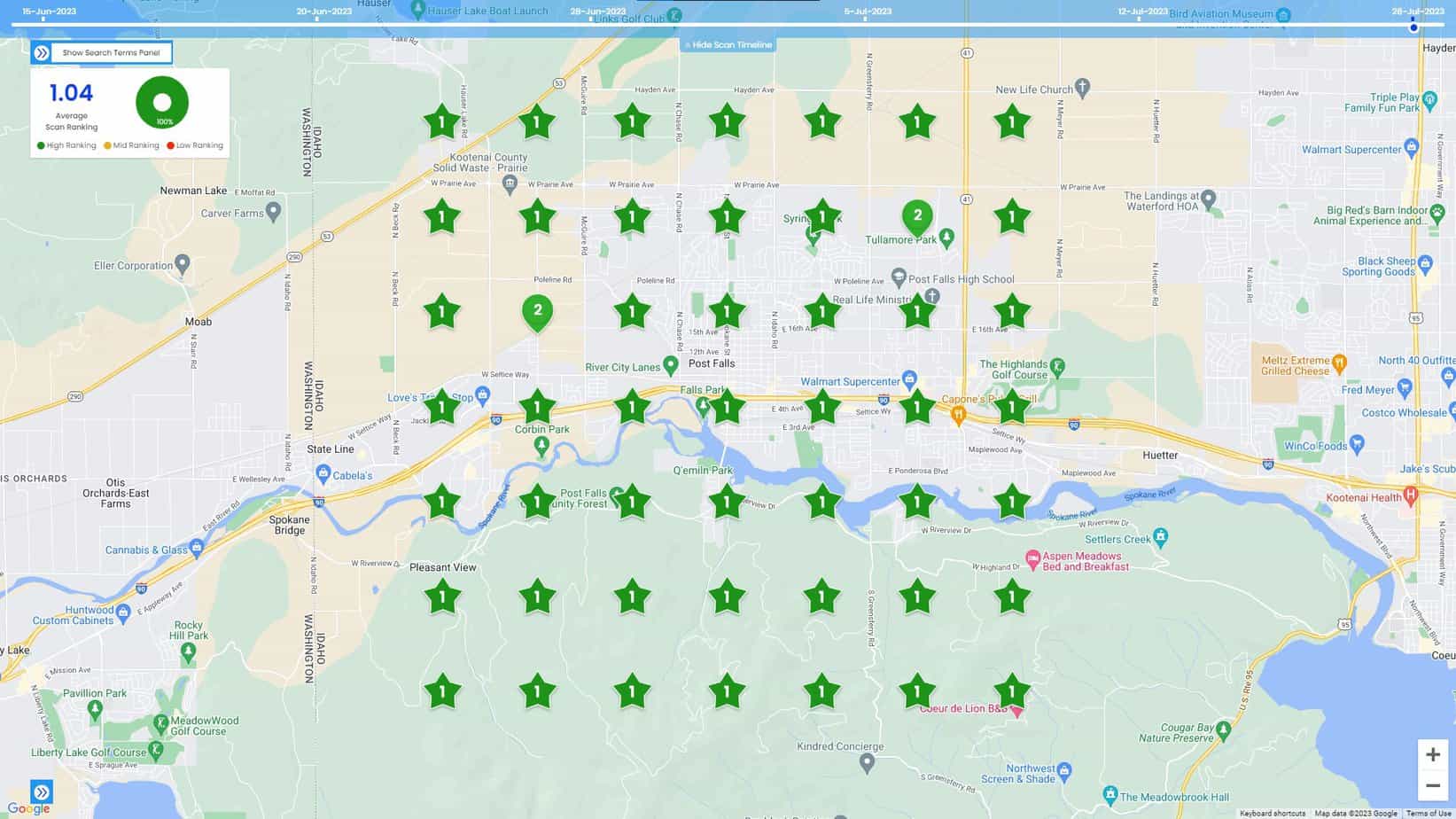Open the Show Search Terms Panel button
The height and width of the screenshot is (819, 1456).
[110, 53]
